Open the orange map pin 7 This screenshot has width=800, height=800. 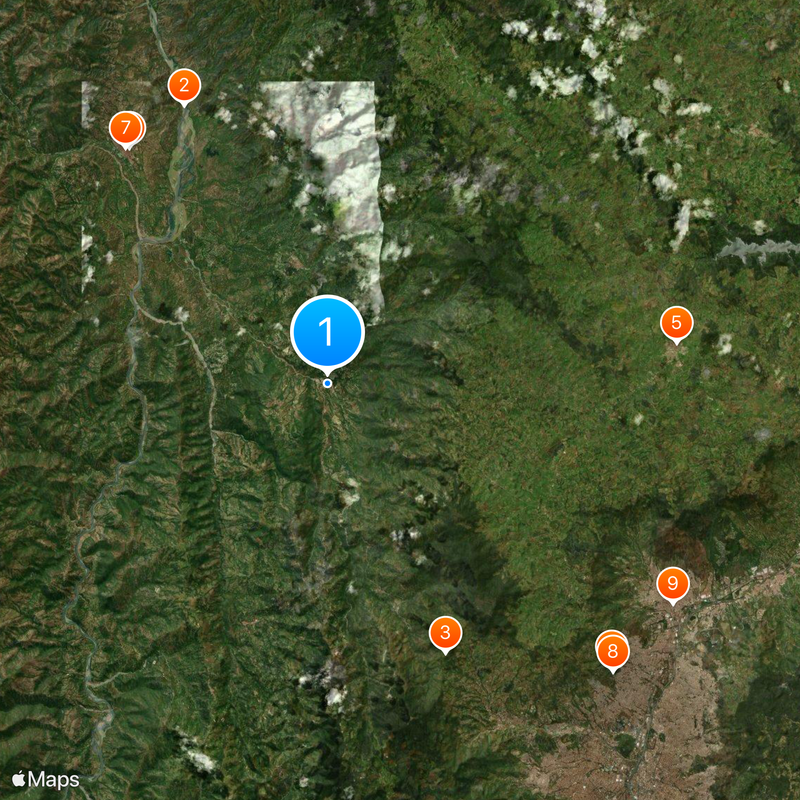click(x=125, y=128)
